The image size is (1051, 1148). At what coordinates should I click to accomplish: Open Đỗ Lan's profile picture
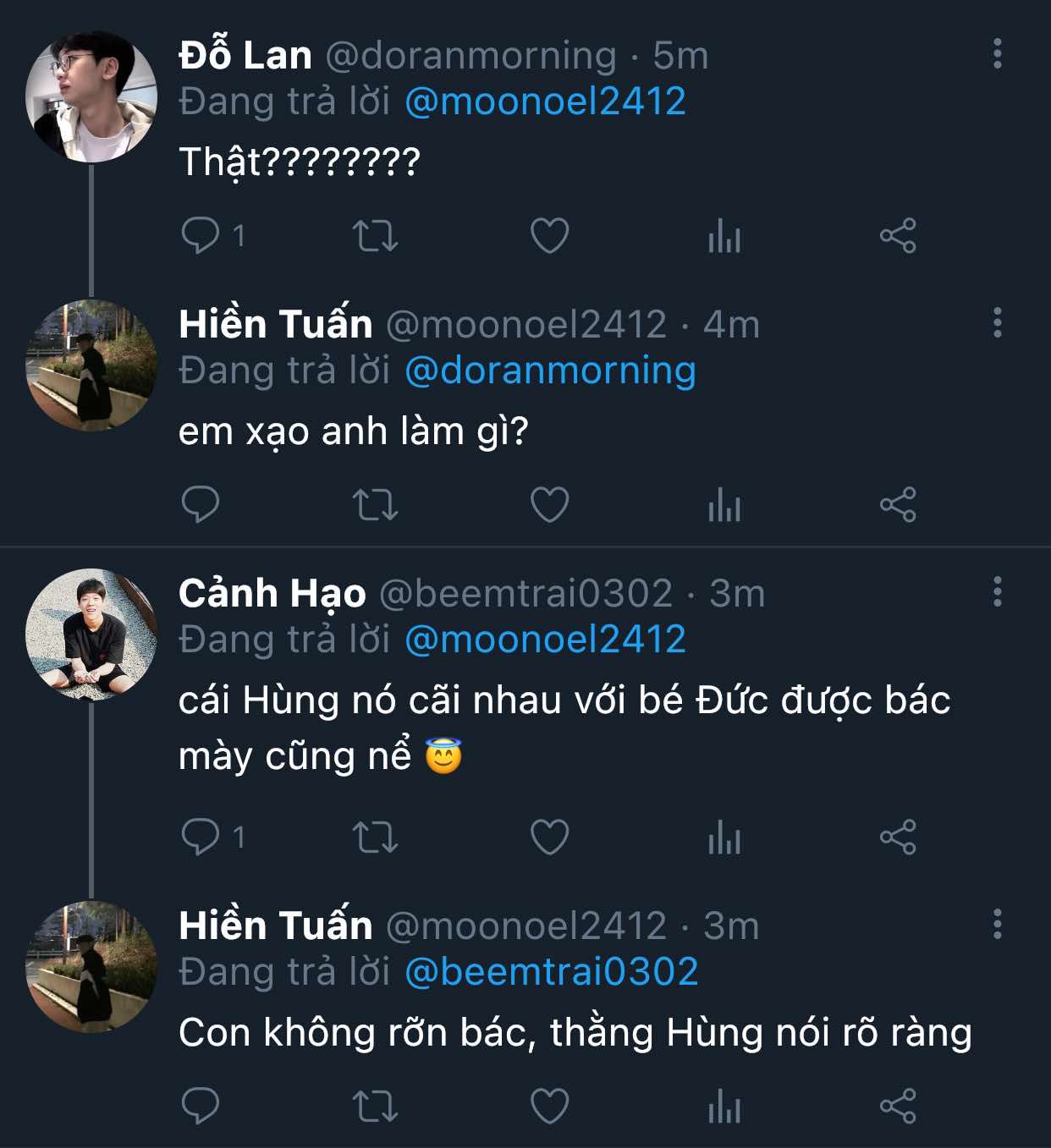tap(91, 96)
